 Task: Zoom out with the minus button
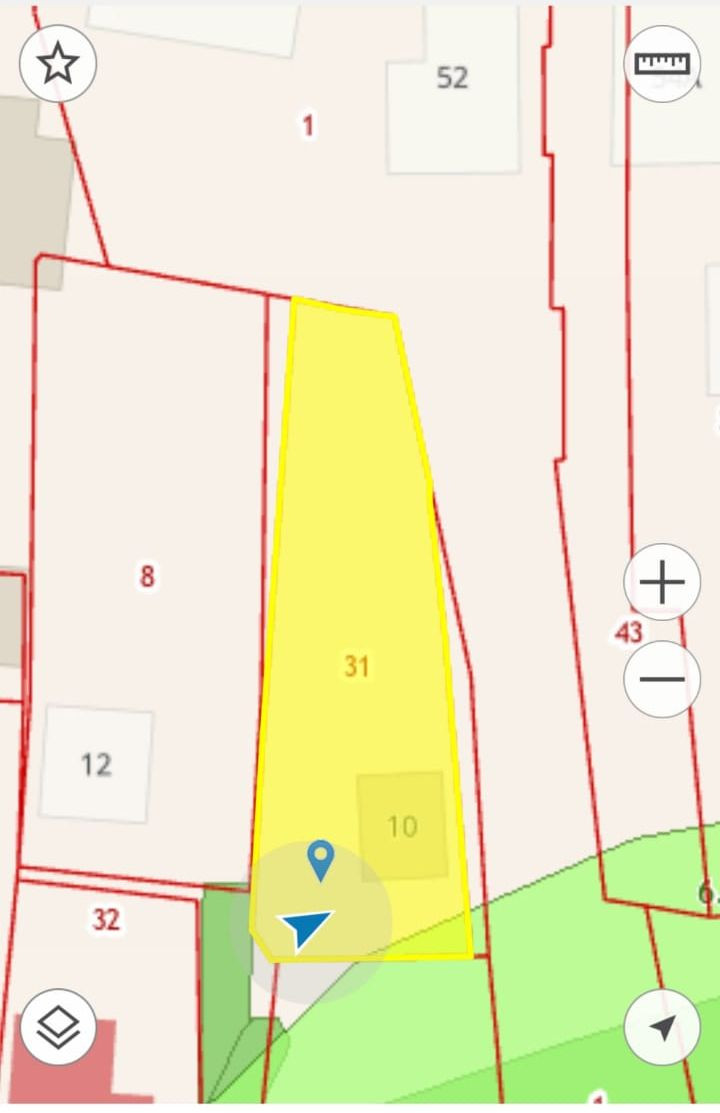coord(662,679)
